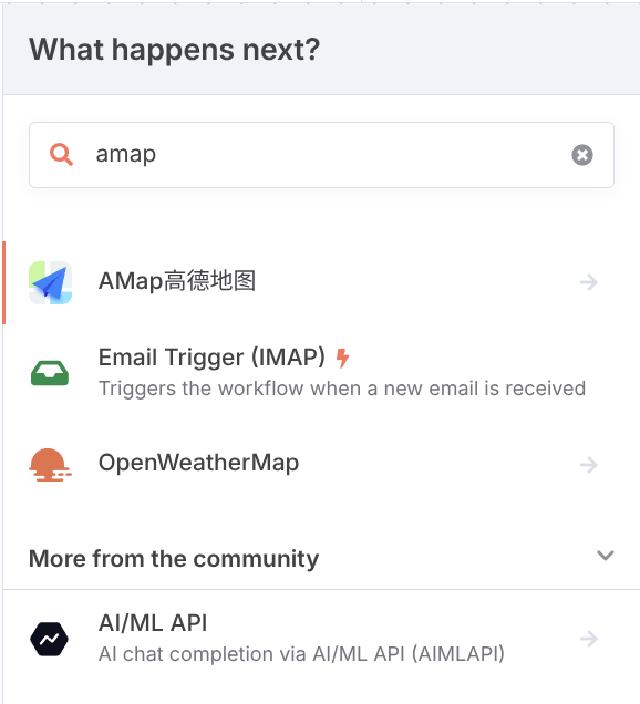The height and width of the screenshot is (704, 640).
Task: Clear the search text
Action: [x=582, y=155]
